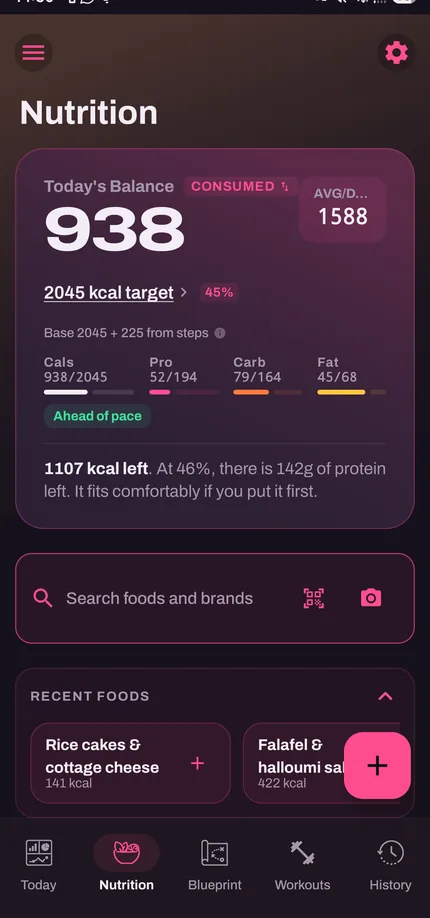Screen dimensions: 430x918
Task: Switch to the Workouts tab
Action: click(x=302, y=864)
